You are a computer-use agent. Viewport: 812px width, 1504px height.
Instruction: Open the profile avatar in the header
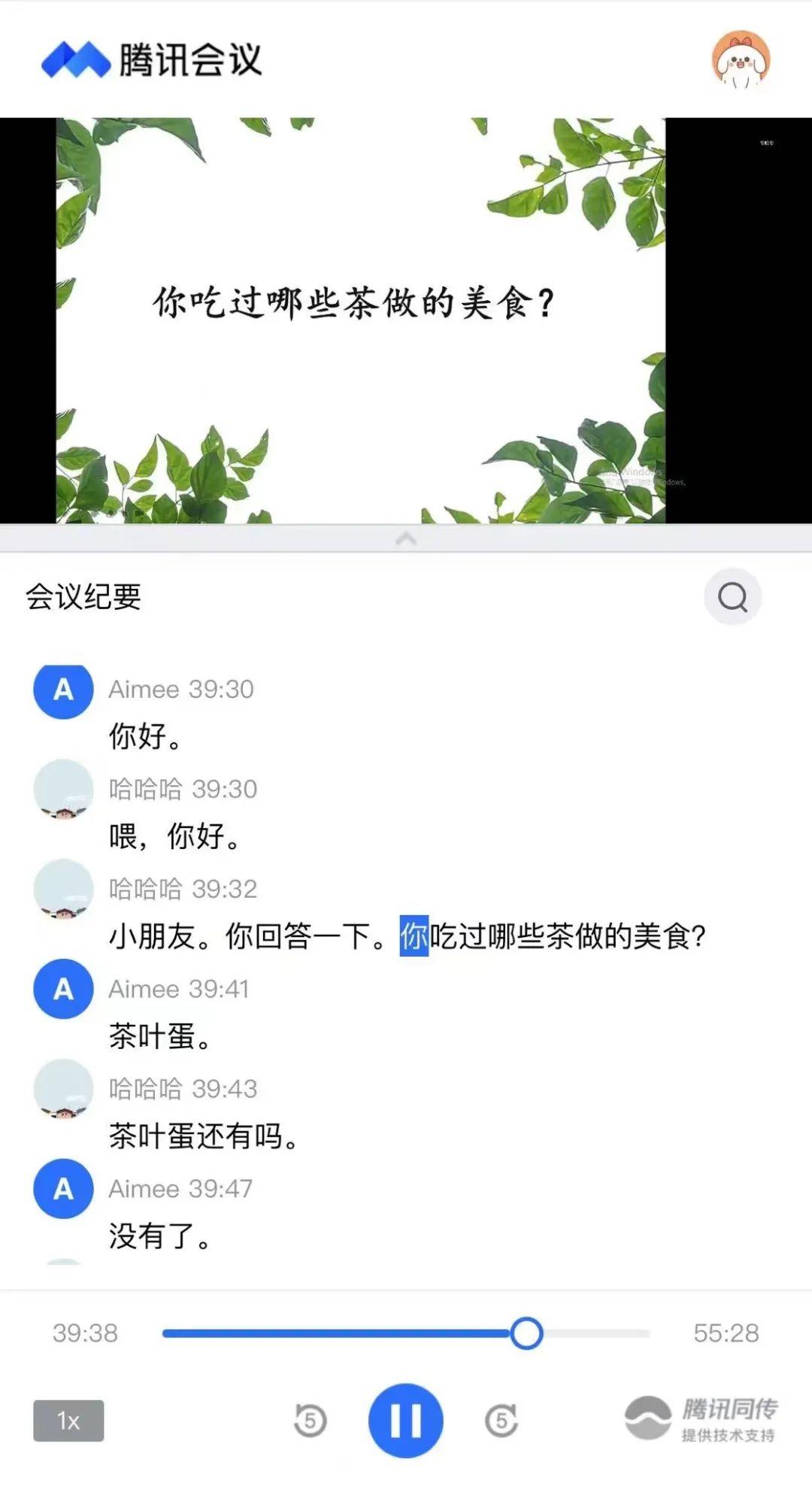tap(741, 59)
